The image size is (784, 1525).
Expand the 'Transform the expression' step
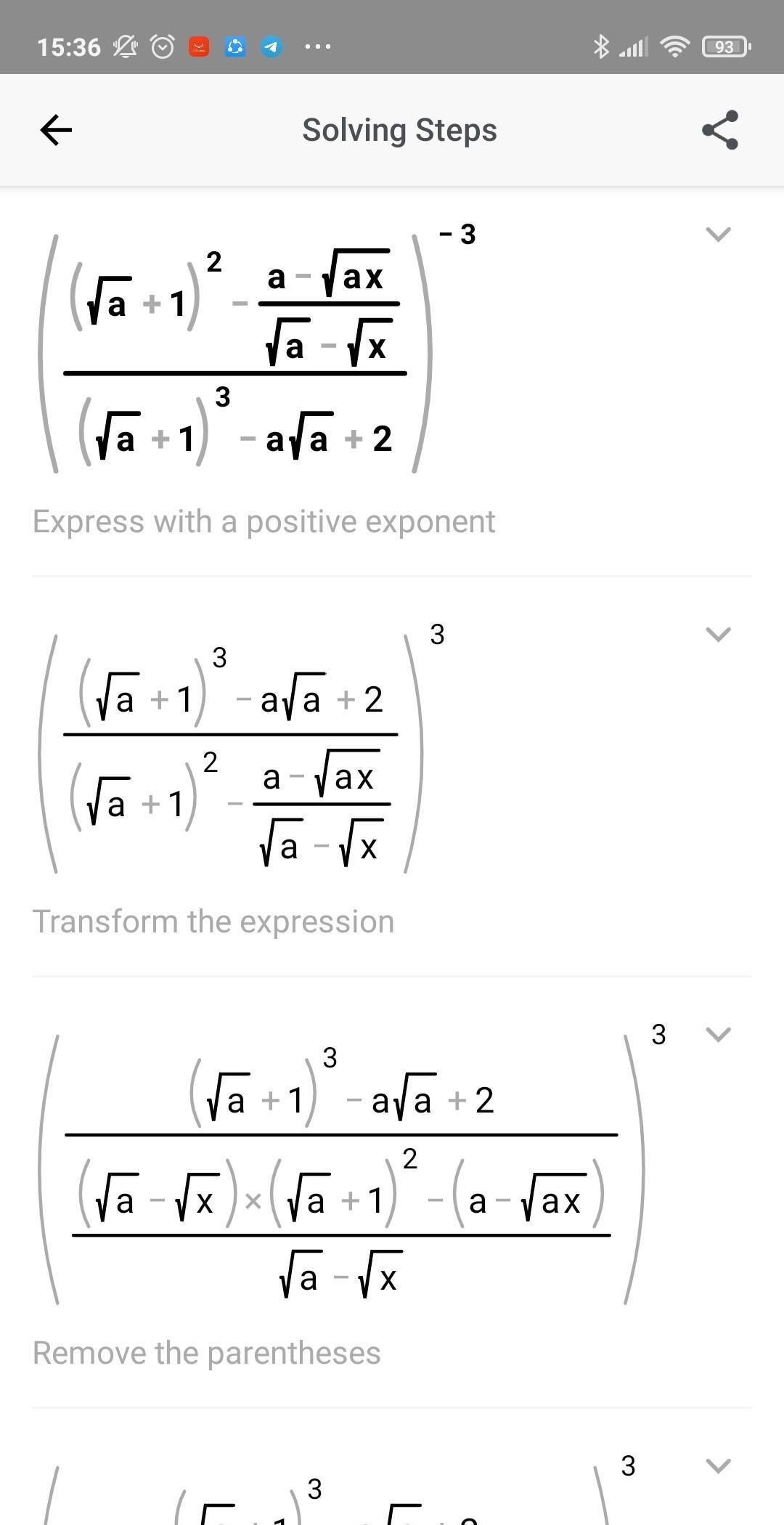pos(718,634)
